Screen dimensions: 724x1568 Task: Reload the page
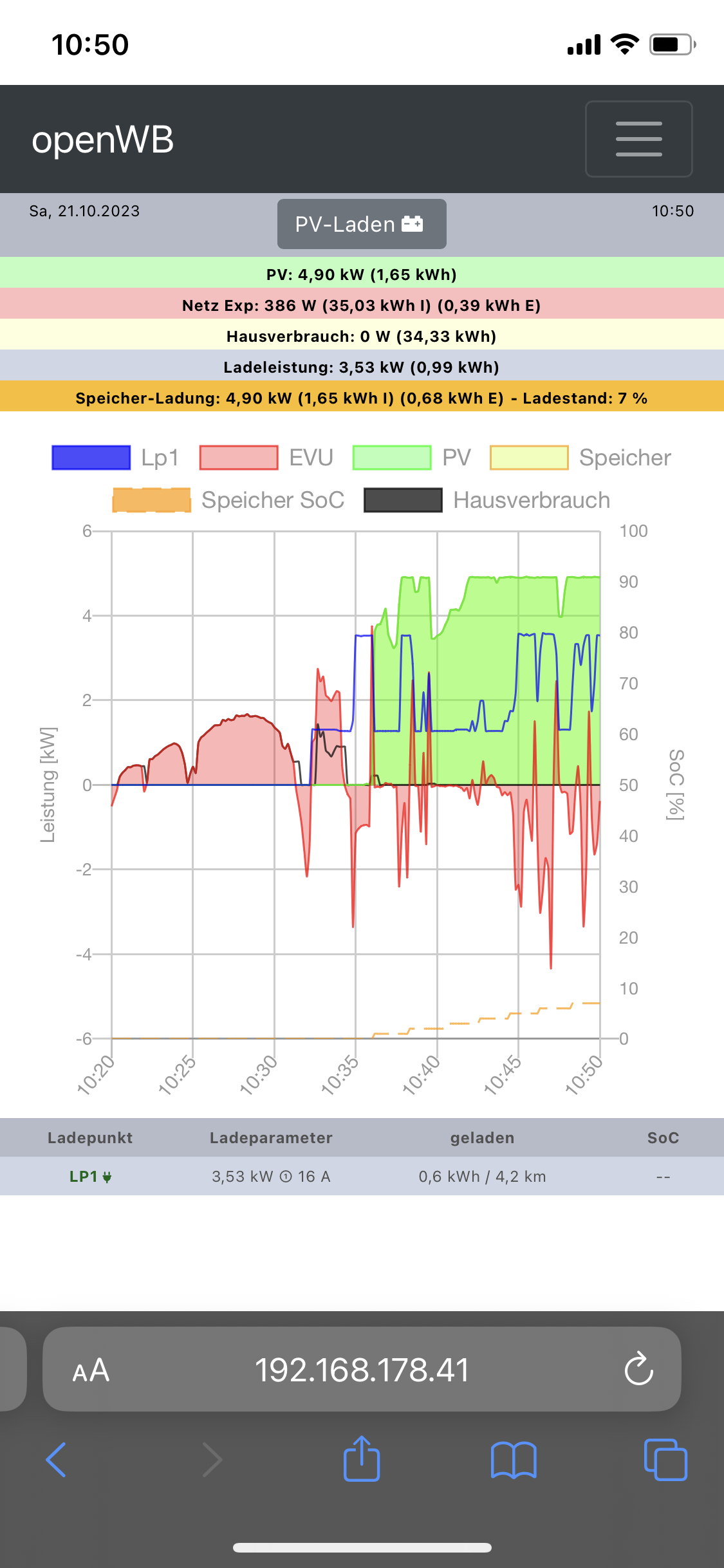[x=638, y=1369]
